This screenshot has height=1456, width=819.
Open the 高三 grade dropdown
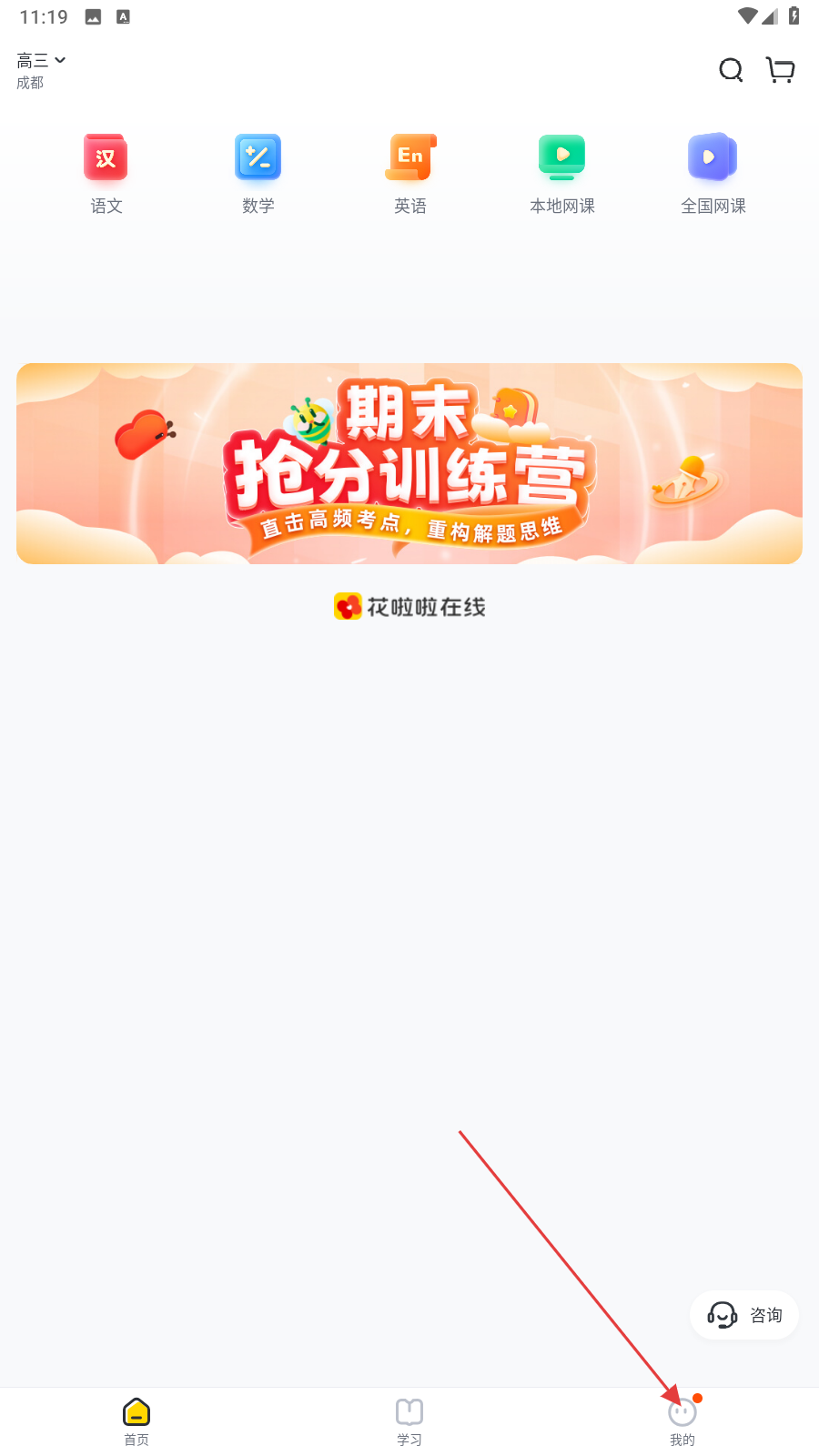tap(41, 61)
